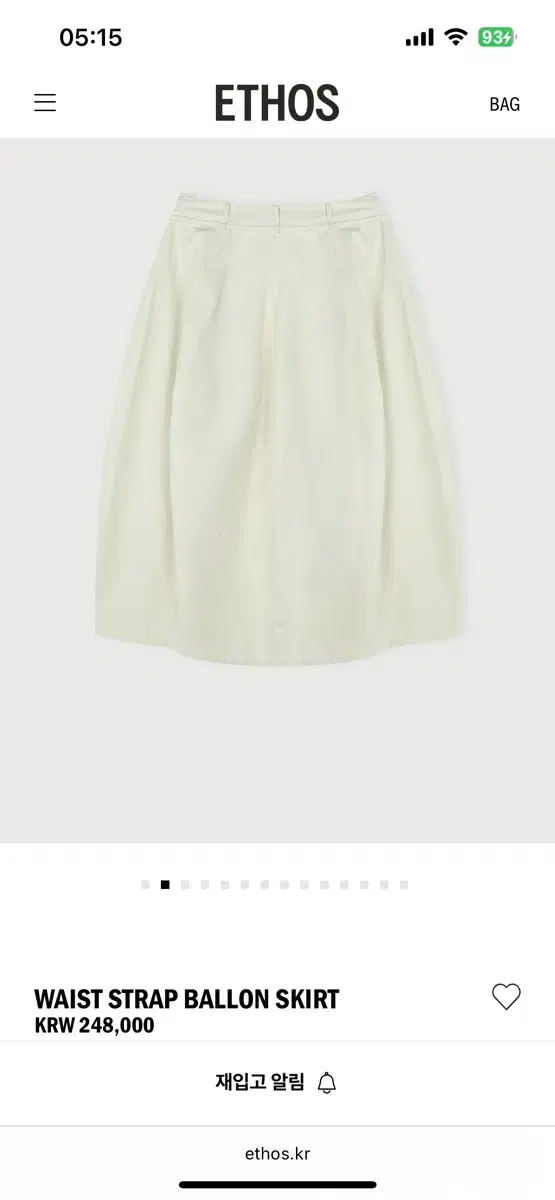This screenshot has height=1200, width=555.
Task: Tap the ethos.kr address bar
Action: click(277, 1153)
